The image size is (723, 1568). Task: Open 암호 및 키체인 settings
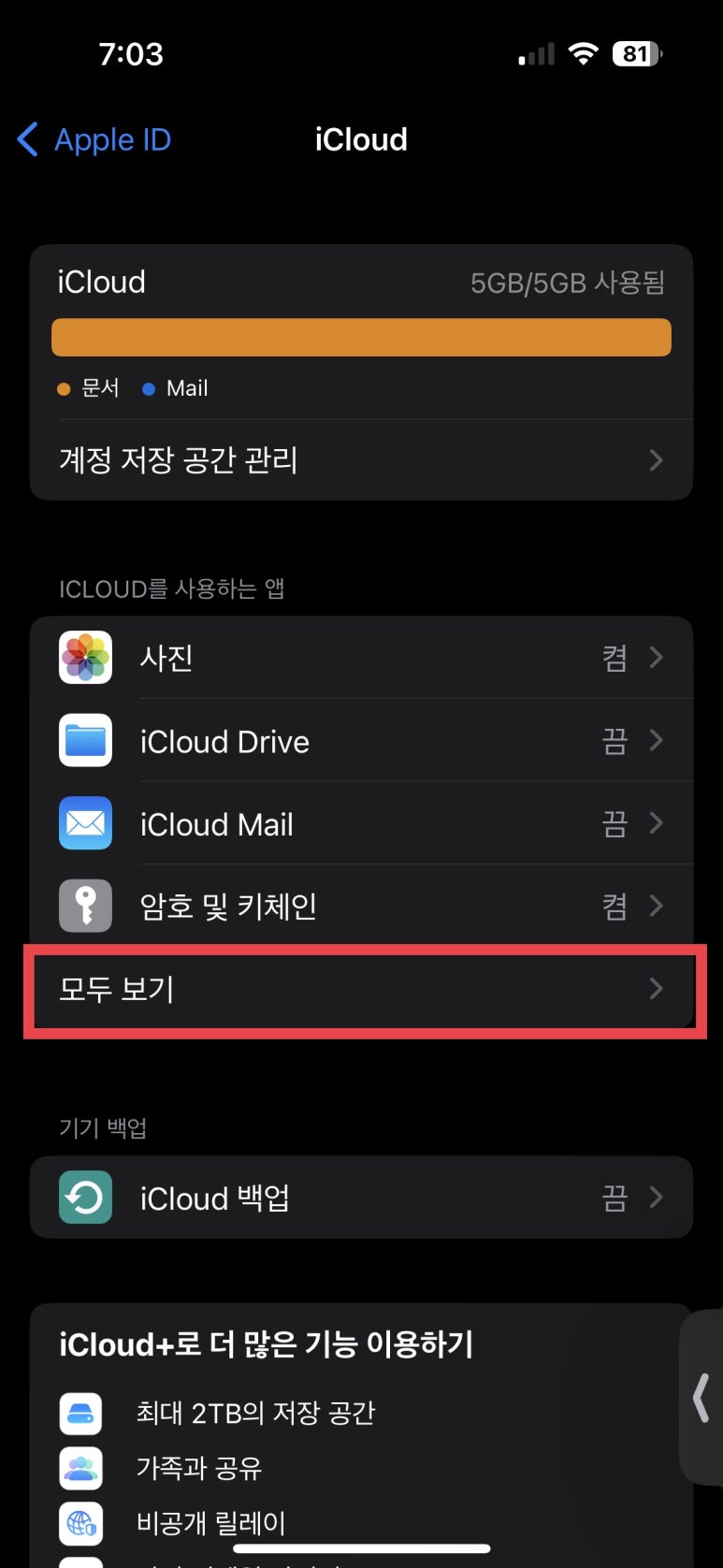pos(361,906)
